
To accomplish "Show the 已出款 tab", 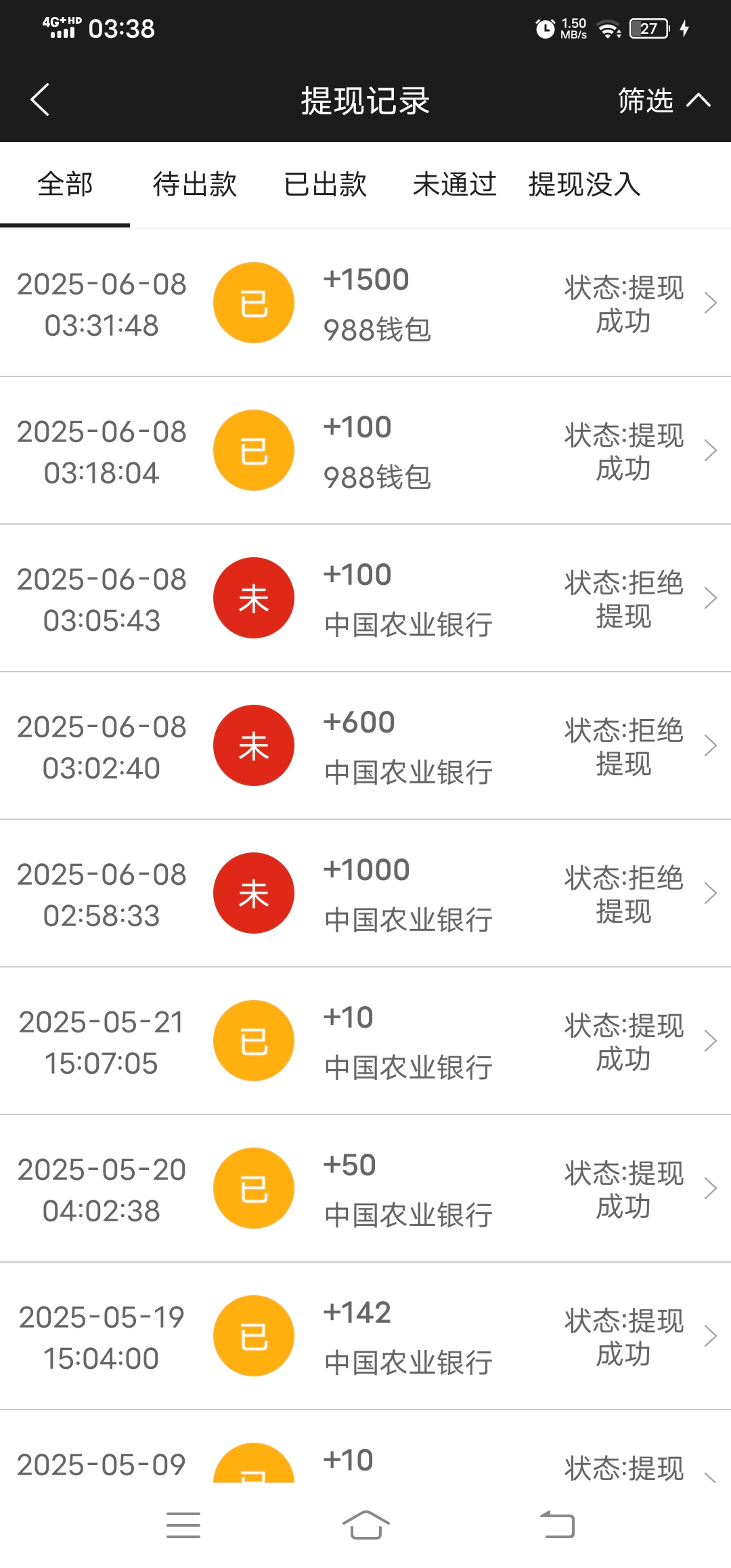I will 325,184.
